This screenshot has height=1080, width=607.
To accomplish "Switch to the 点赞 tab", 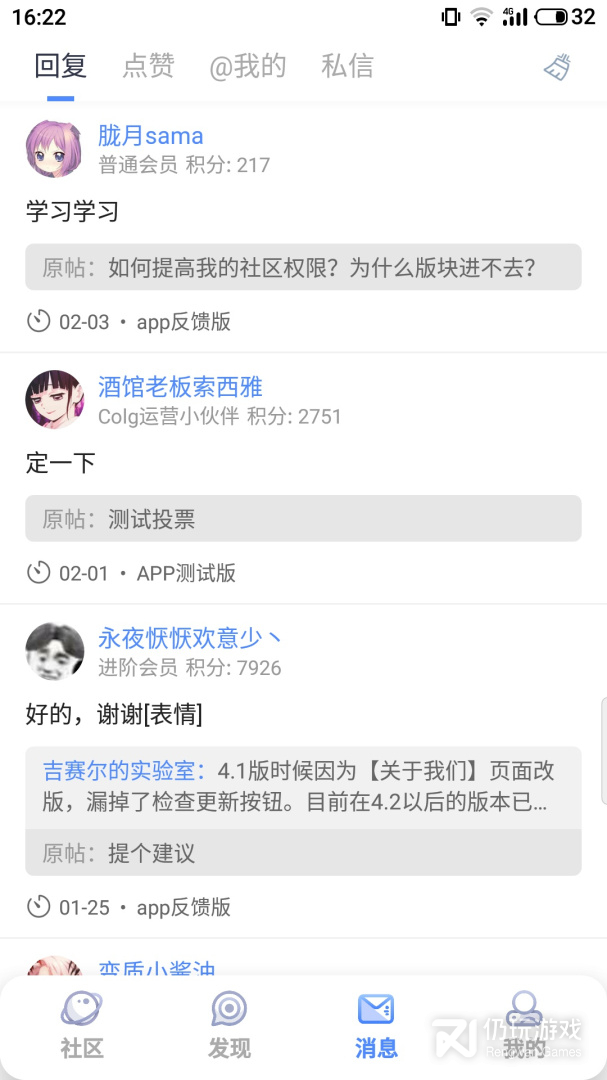I will [x=148, y=66].
